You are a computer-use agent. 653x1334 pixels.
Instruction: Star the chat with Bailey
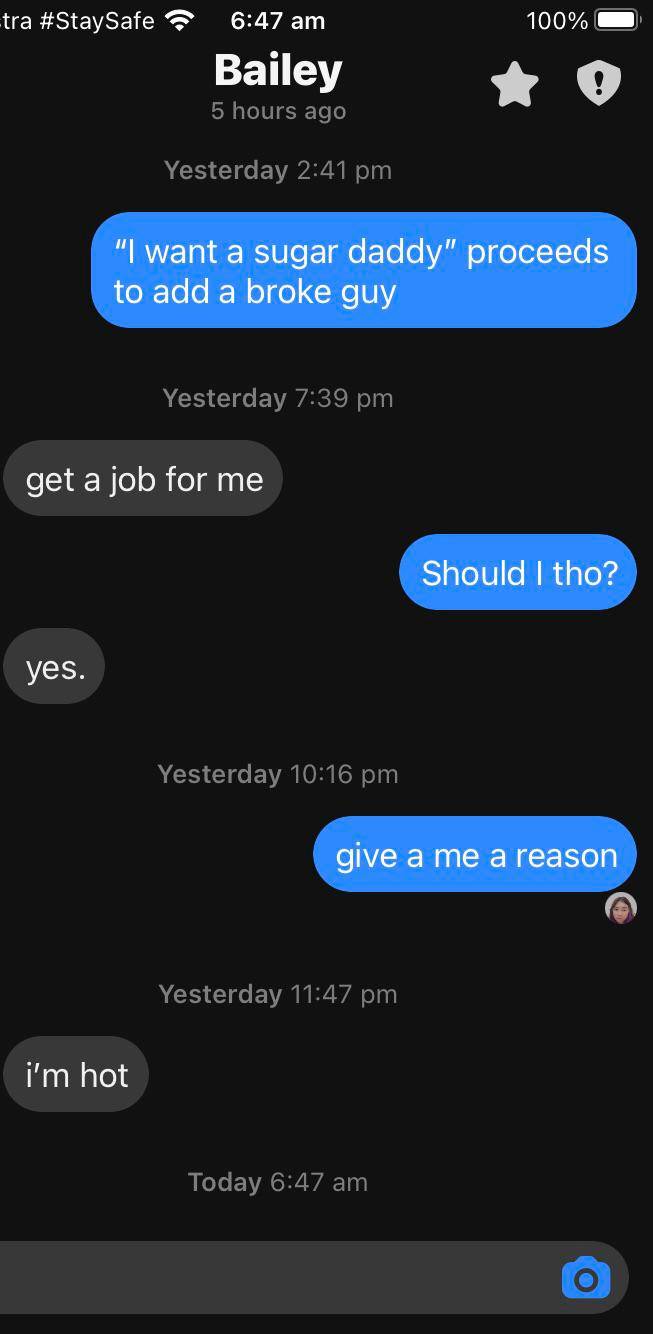coord(515,84)
